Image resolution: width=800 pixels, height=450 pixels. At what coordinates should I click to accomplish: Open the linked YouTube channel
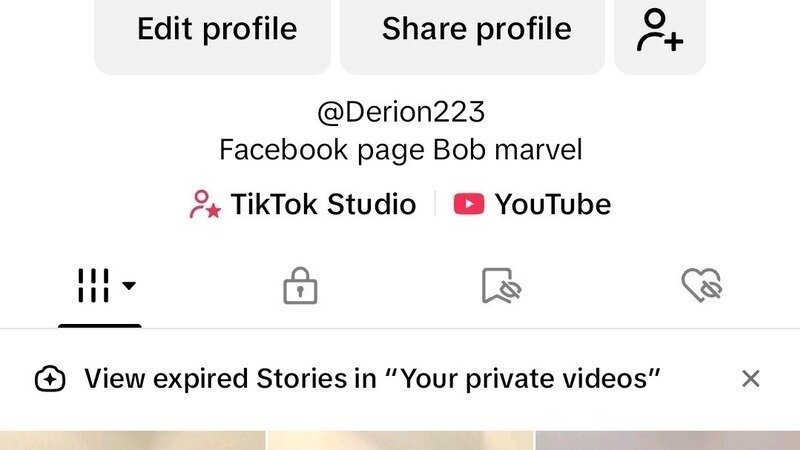click(x=532, y=205)
